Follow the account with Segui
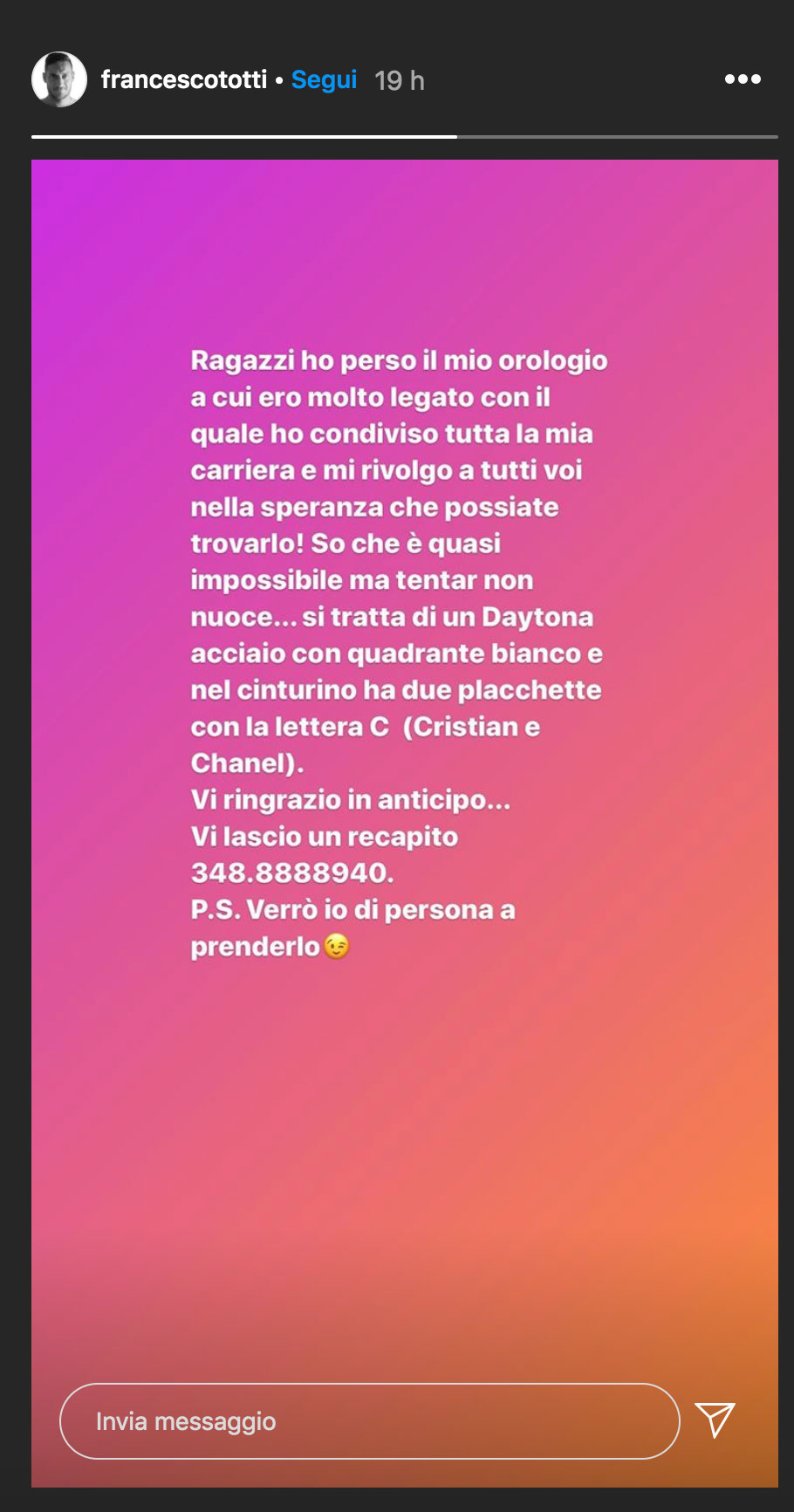Viewport: 794px width, 1512px height. (324, 79)
